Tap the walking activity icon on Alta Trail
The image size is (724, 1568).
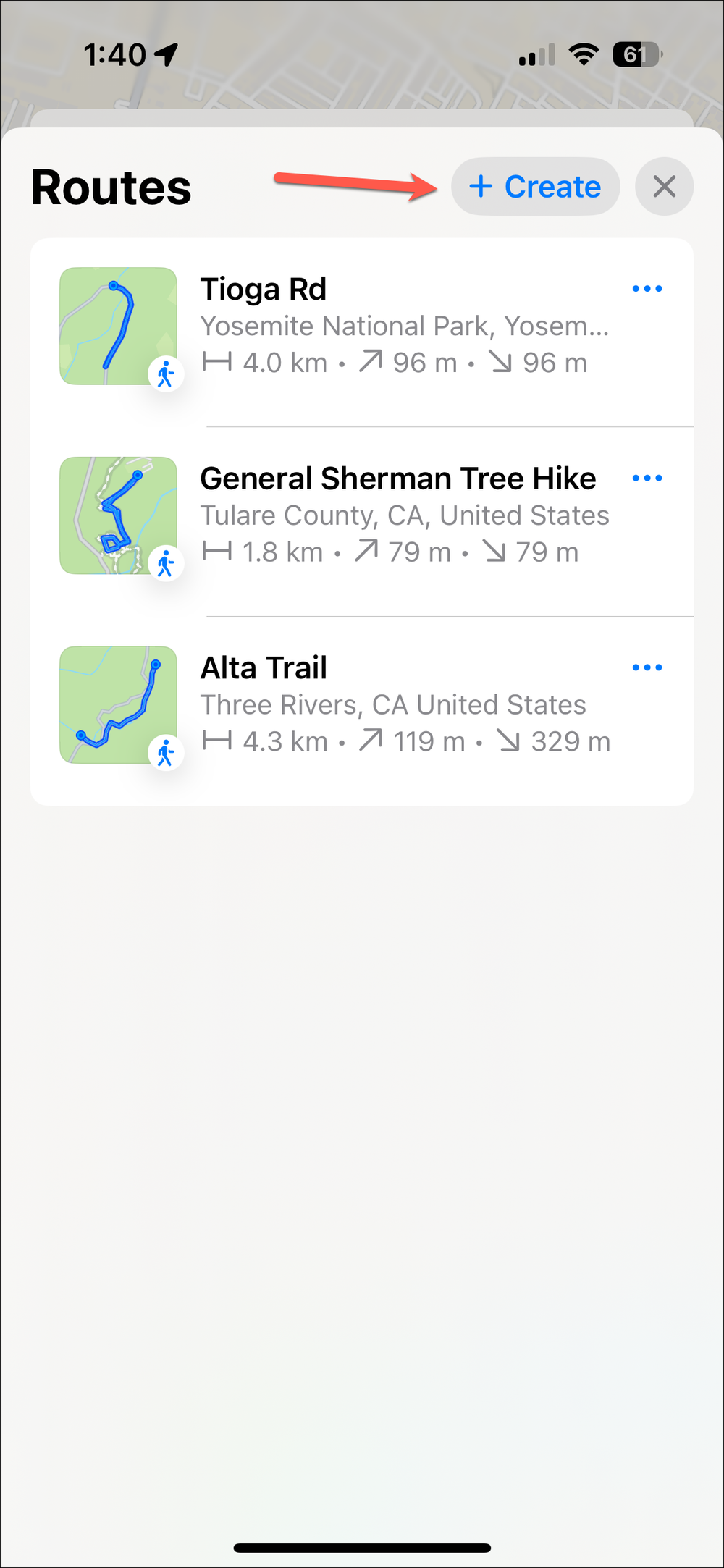tap(165, 752)
